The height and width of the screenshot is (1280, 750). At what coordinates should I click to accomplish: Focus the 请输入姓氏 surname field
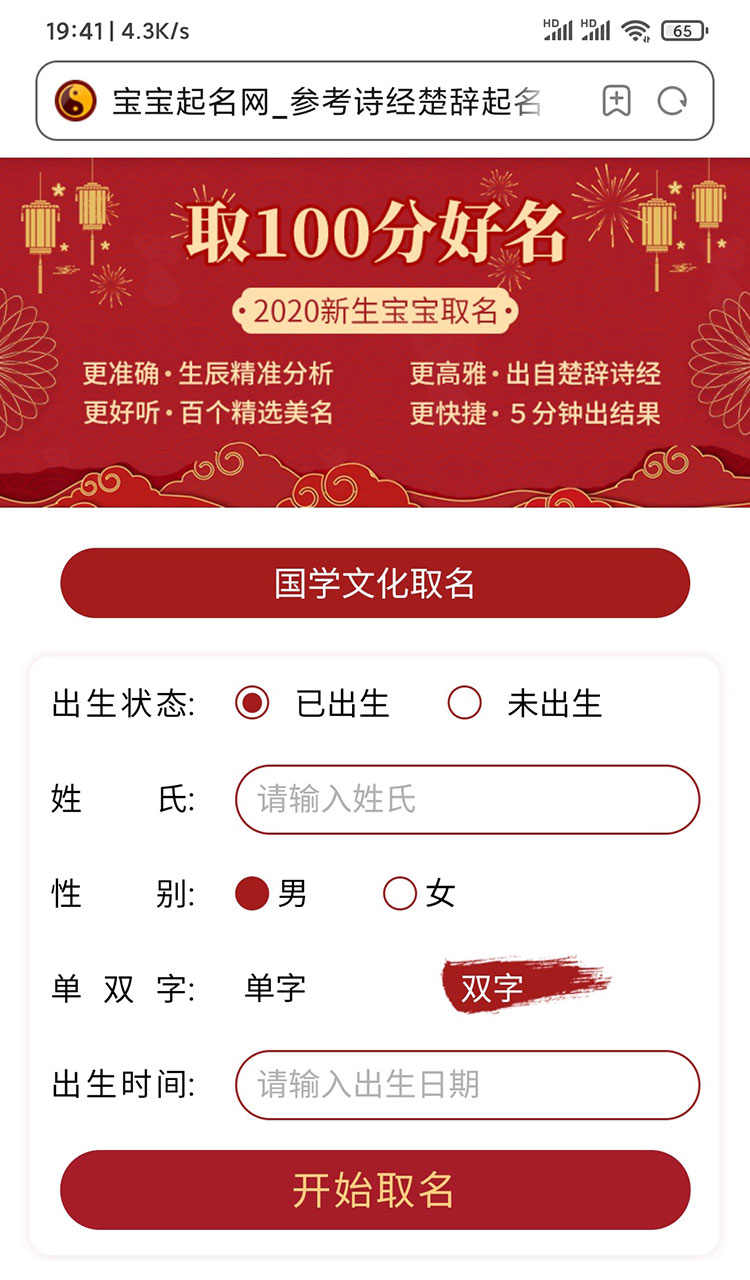coord(467,799)
